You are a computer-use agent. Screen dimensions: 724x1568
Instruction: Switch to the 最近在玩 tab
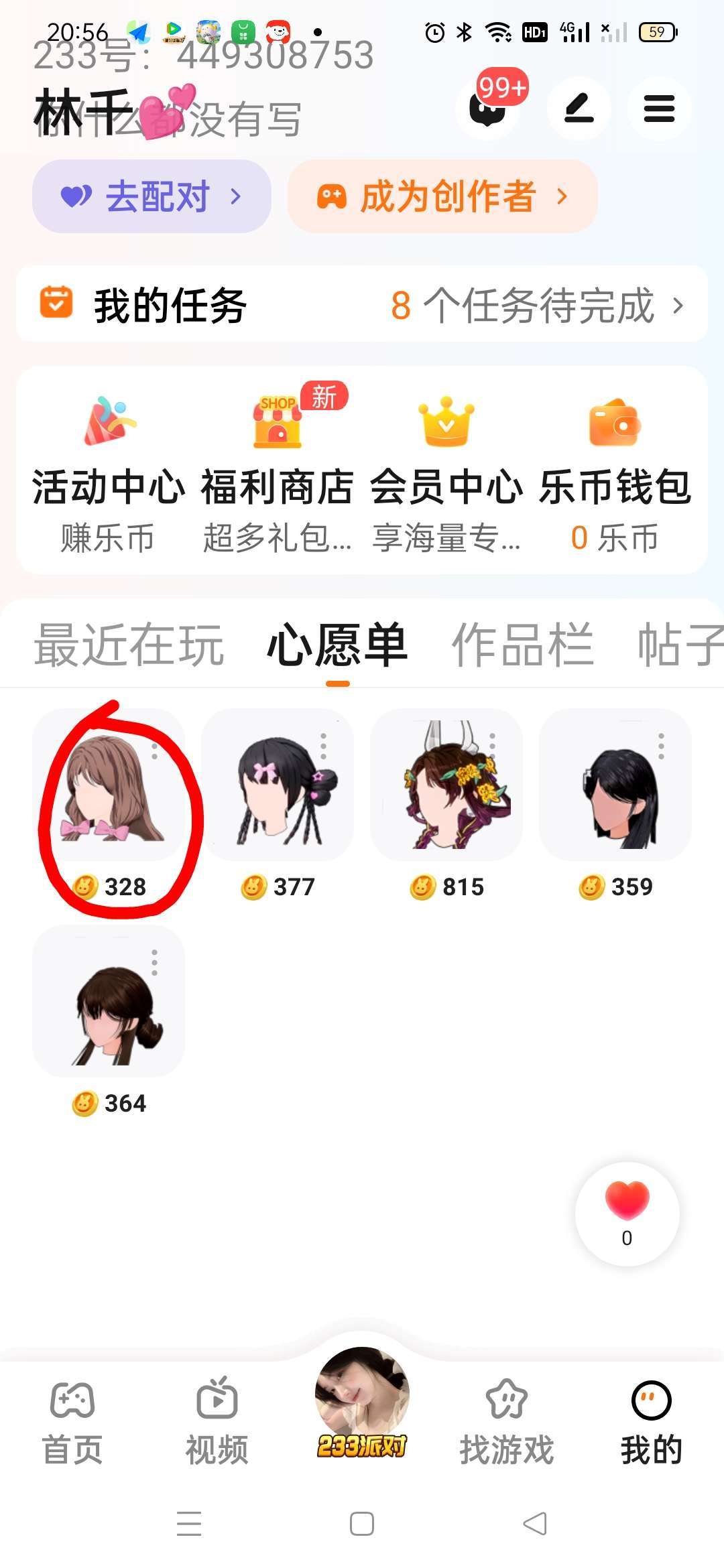point(129,645)
